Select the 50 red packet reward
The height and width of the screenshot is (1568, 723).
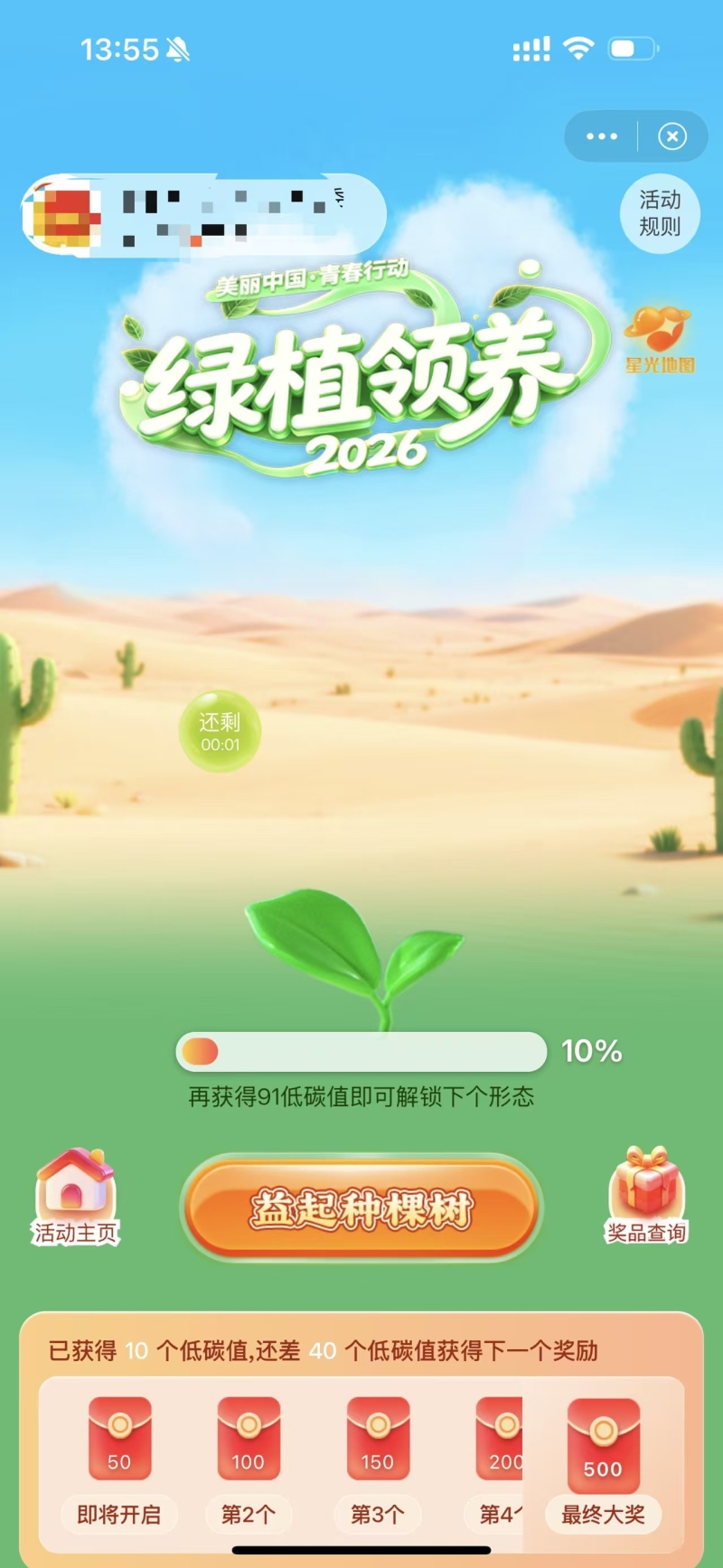click(x=119, y=1439)
